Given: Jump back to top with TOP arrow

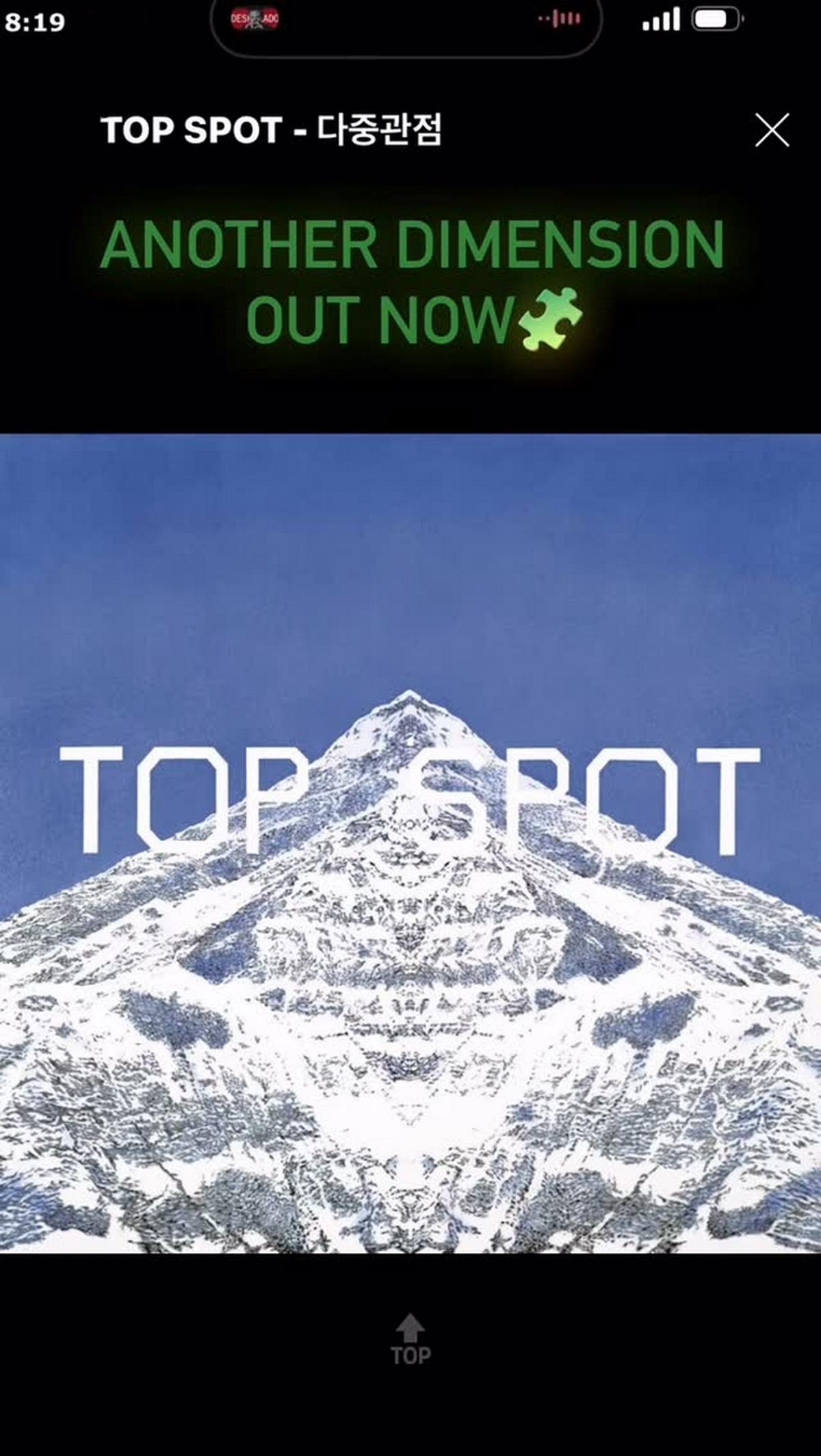Looking at the screenshot, I should click(x=410, y=1339).
